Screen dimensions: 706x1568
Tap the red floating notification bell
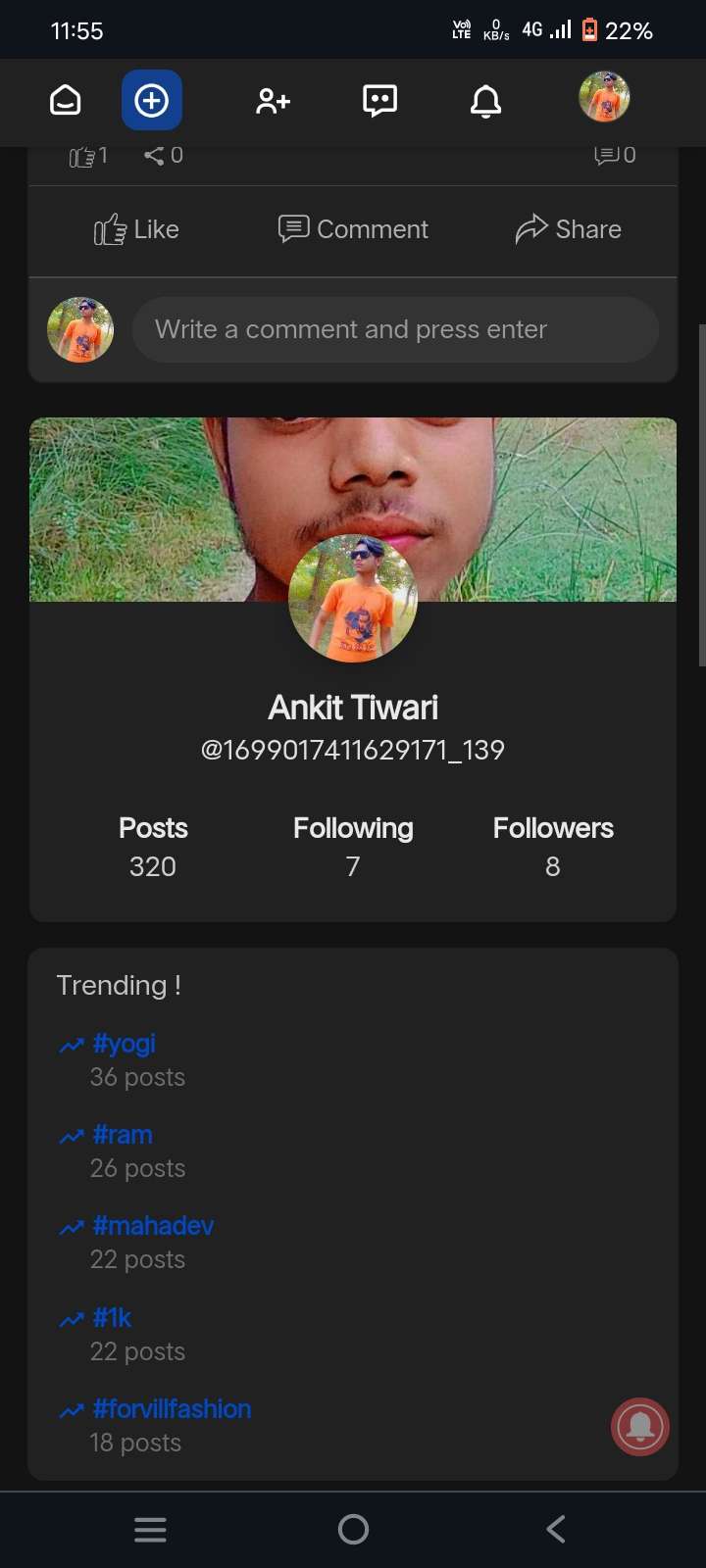(x=640, y=1427)
